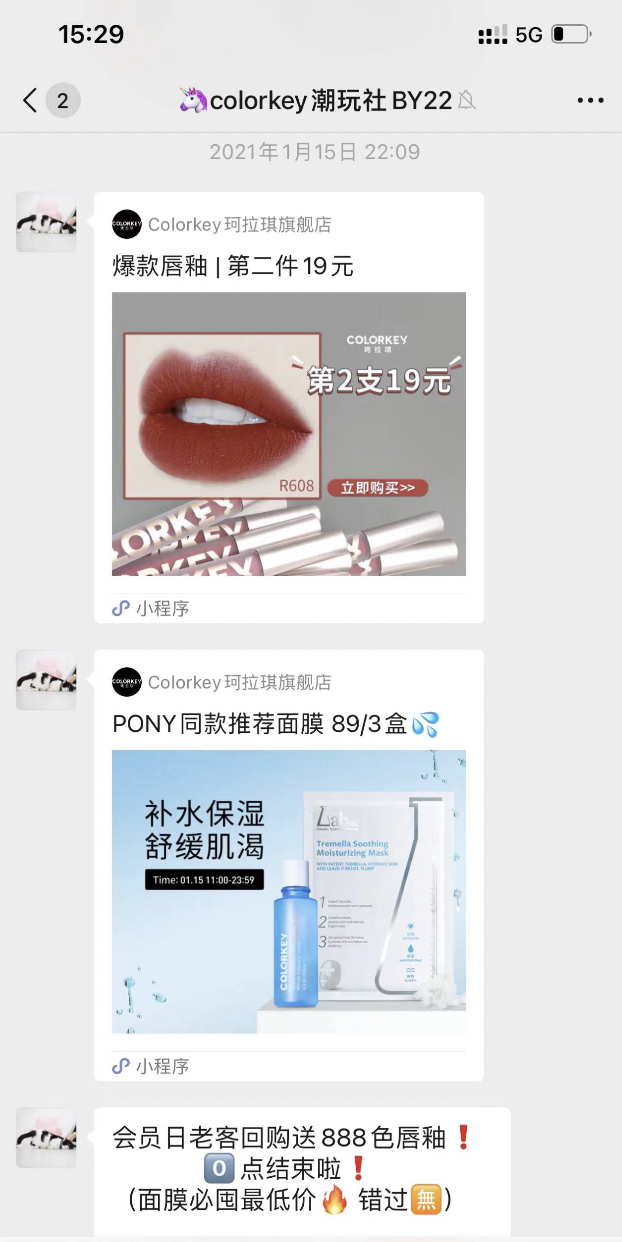This screenshot has width=622, height=1242.
Task: View sender avatar beside the PONY面膜 card
Action: 46,680
